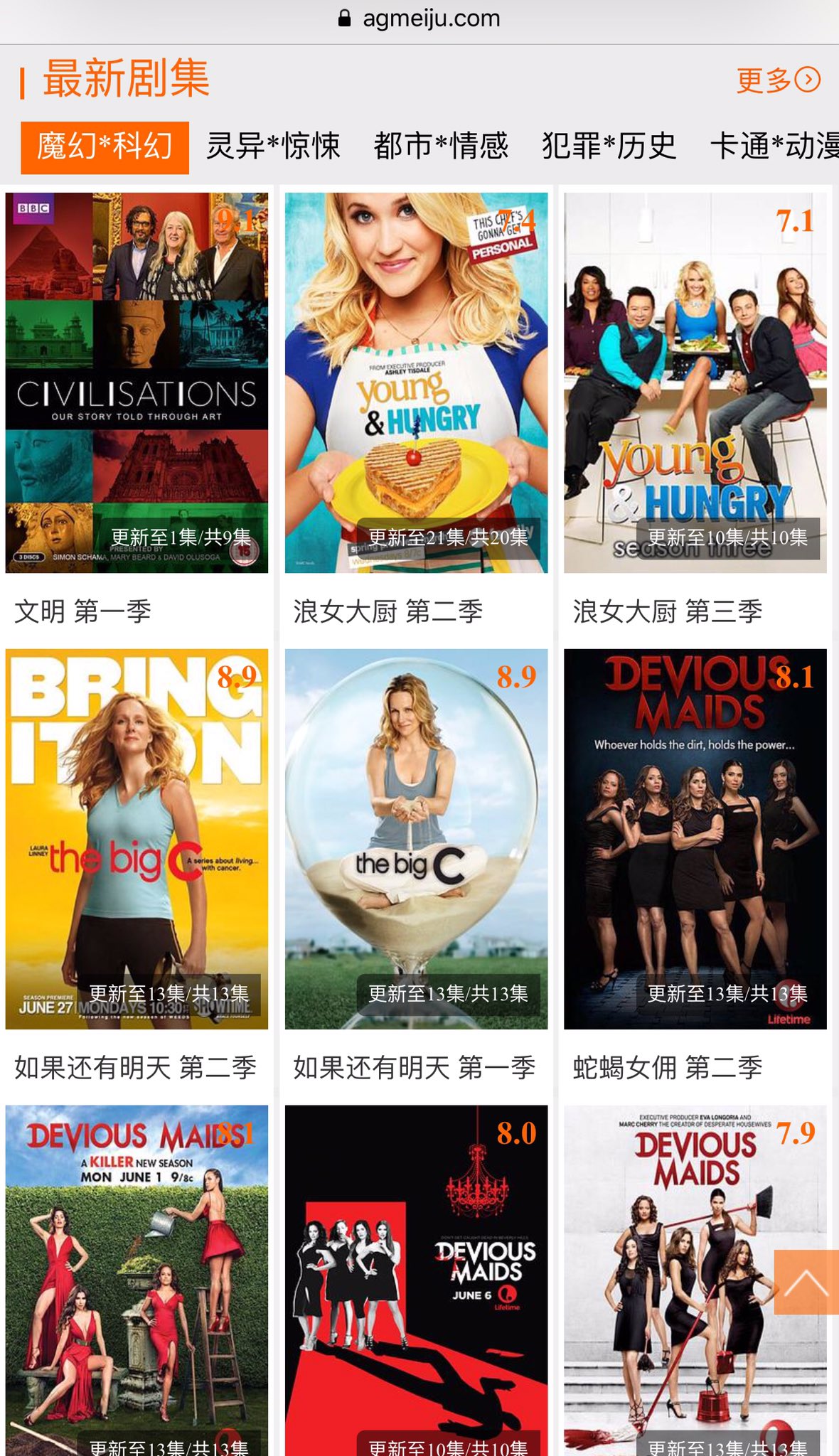Viewport: 839px width, 1456px height.
Task: Open 文明 第一季 Civilisations poster
Action: [x=137, y=382]
